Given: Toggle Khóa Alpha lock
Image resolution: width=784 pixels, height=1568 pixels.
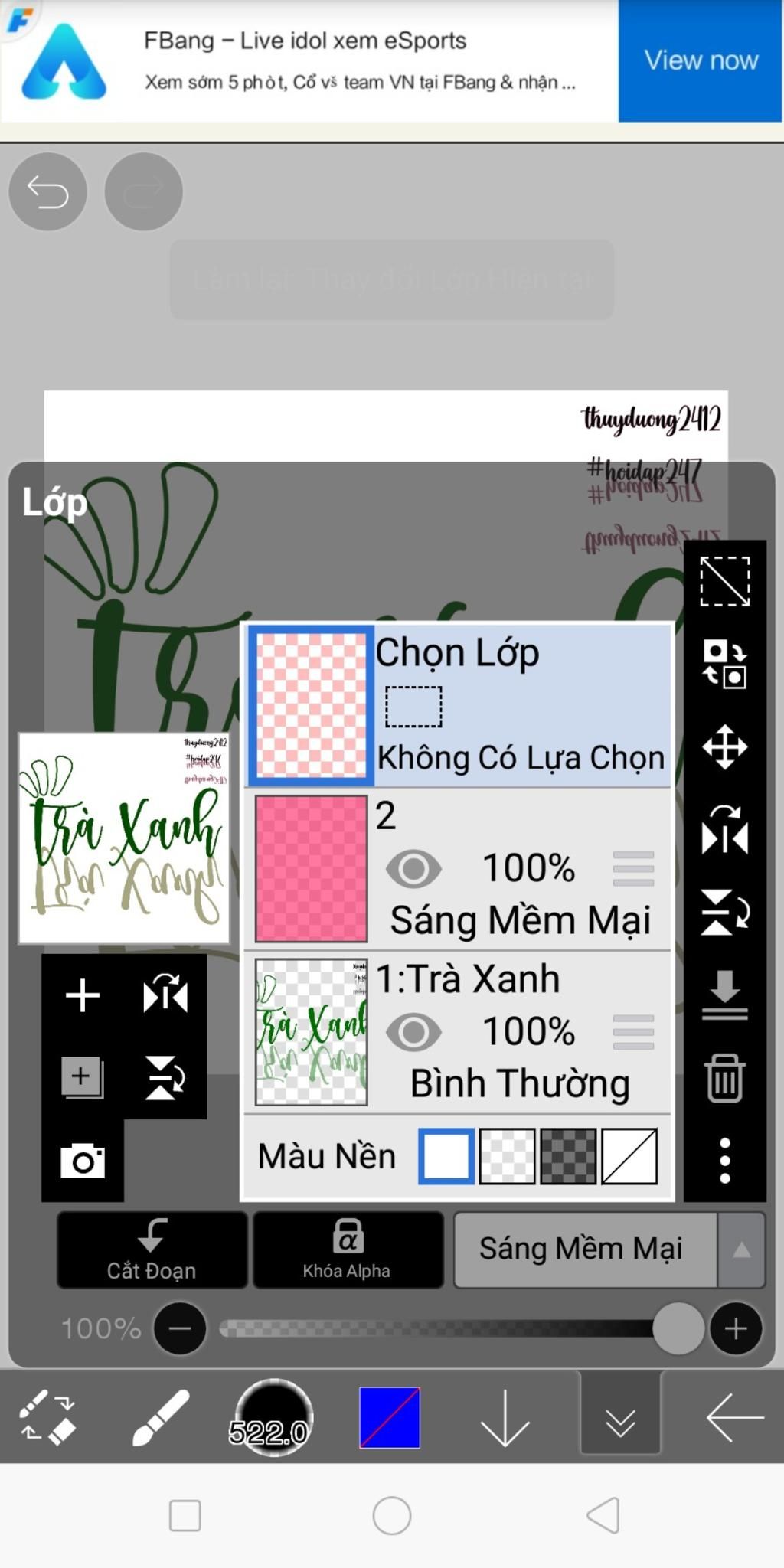Looking at the screenshot, I should pos(348,1249).
